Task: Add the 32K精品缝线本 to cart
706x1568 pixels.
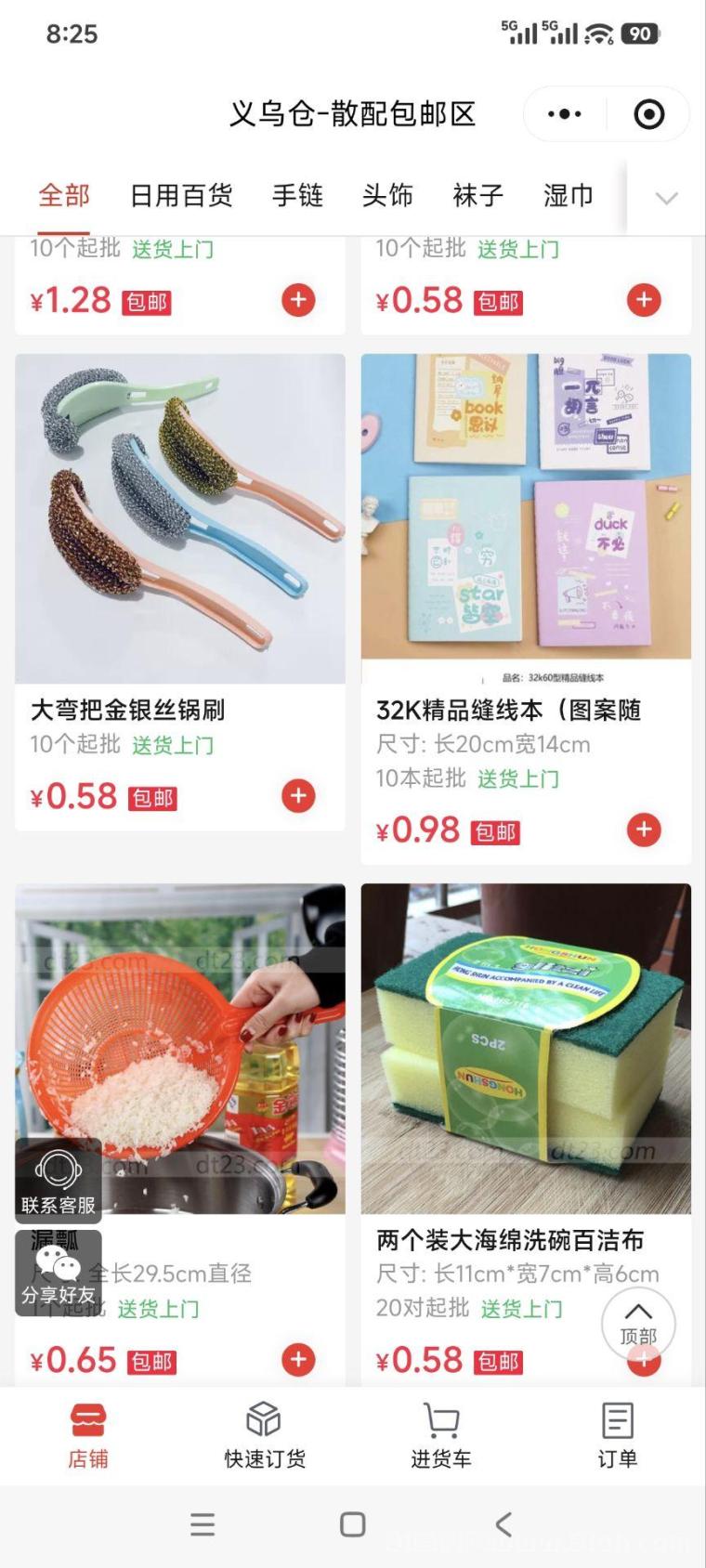Action: (x=644, y=830)
